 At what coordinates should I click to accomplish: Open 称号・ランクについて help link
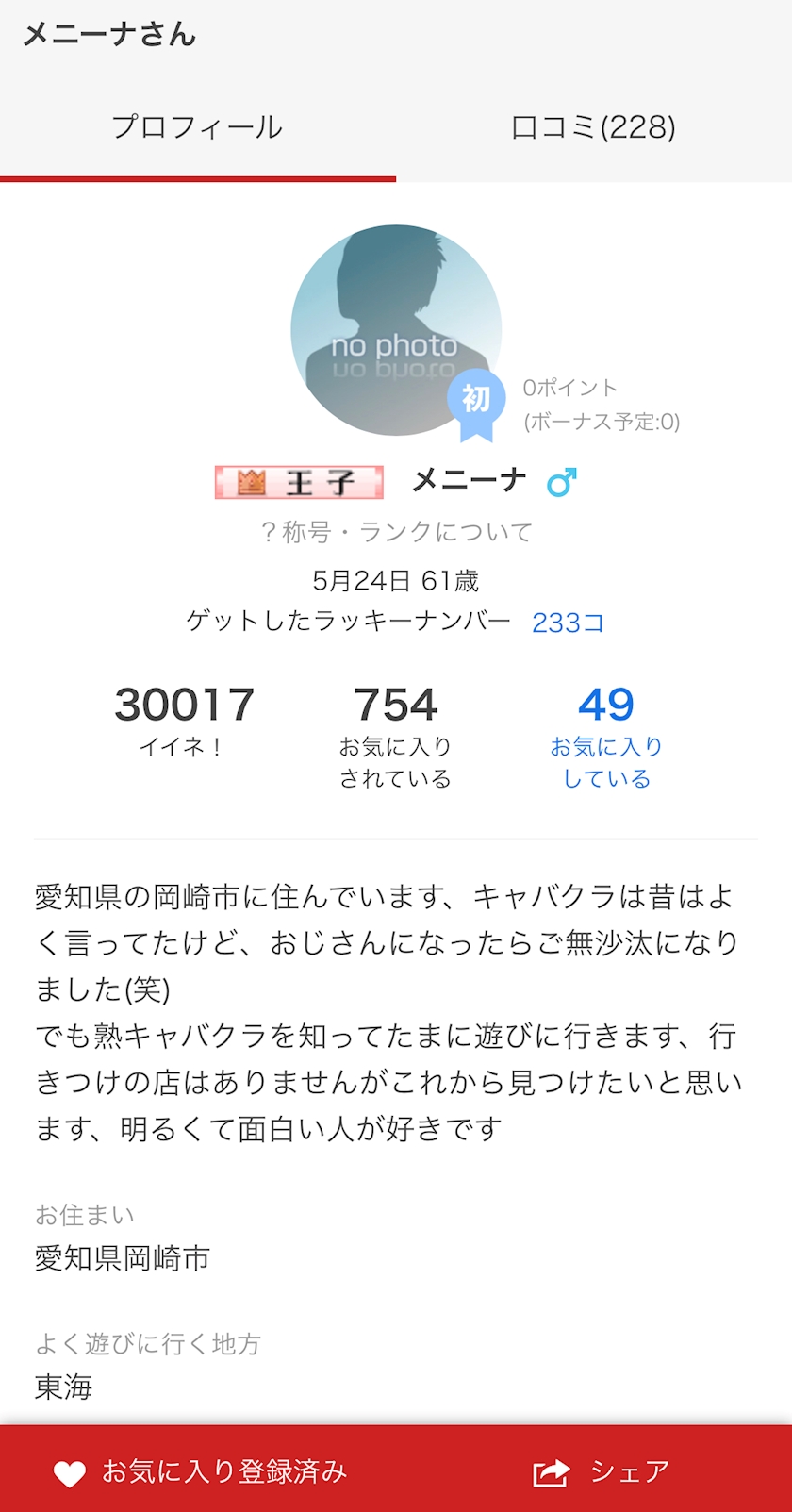[396, 532]
